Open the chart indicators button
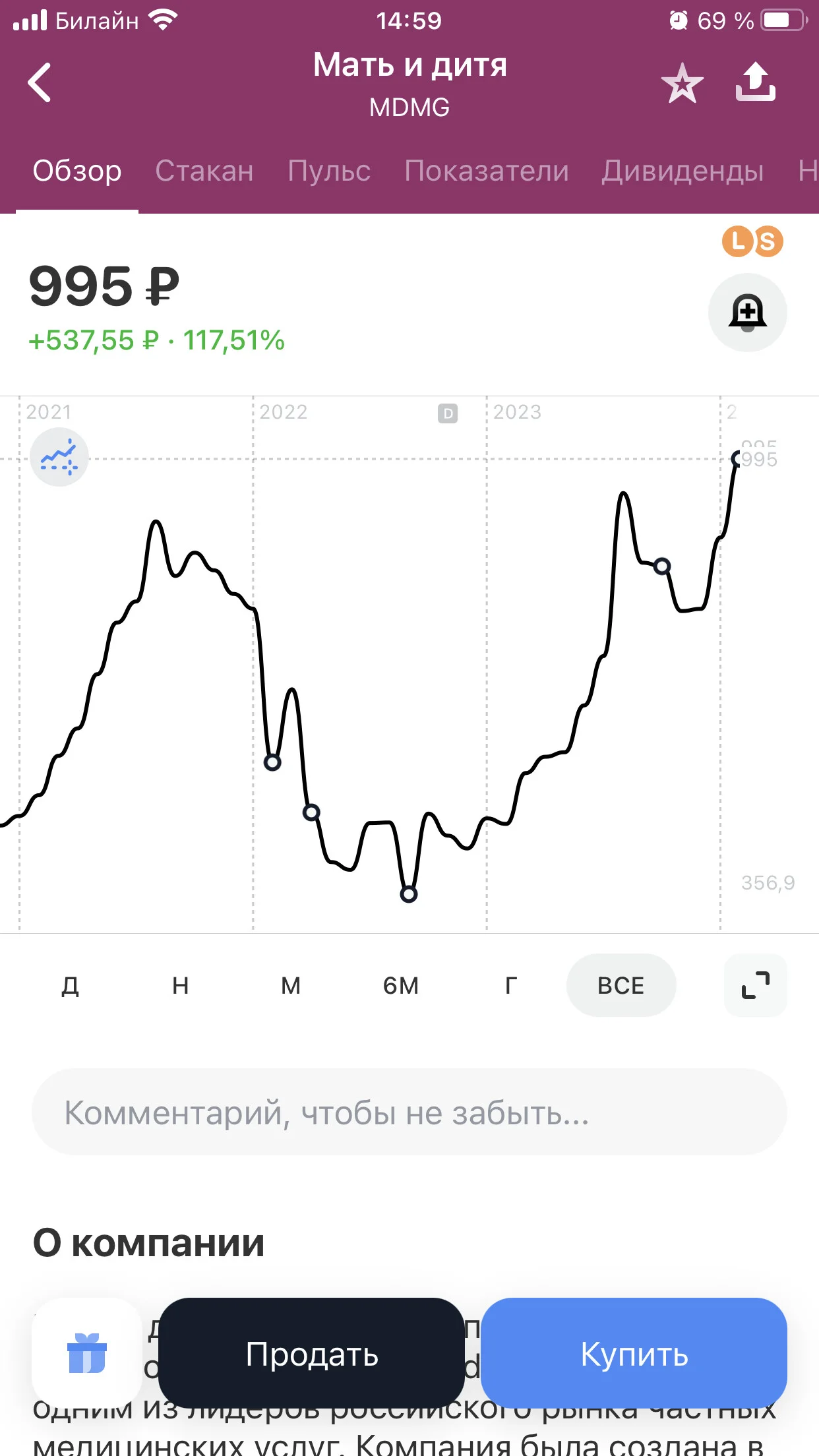This screenshot has height=1456, width=819. tap(59, 457)
